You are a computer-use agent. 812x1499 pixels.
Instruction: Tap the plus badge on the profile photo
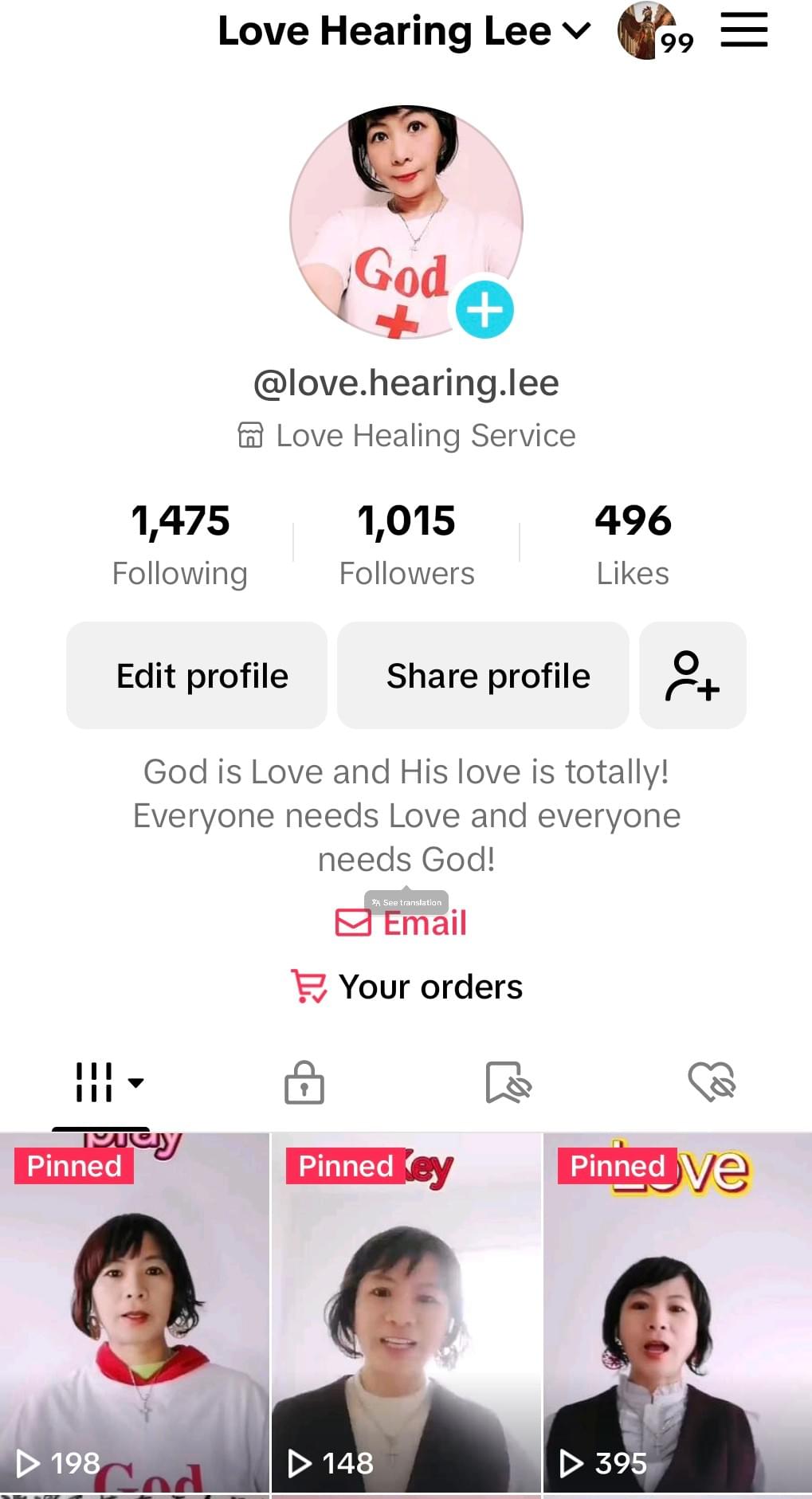[x=484, y=310]
